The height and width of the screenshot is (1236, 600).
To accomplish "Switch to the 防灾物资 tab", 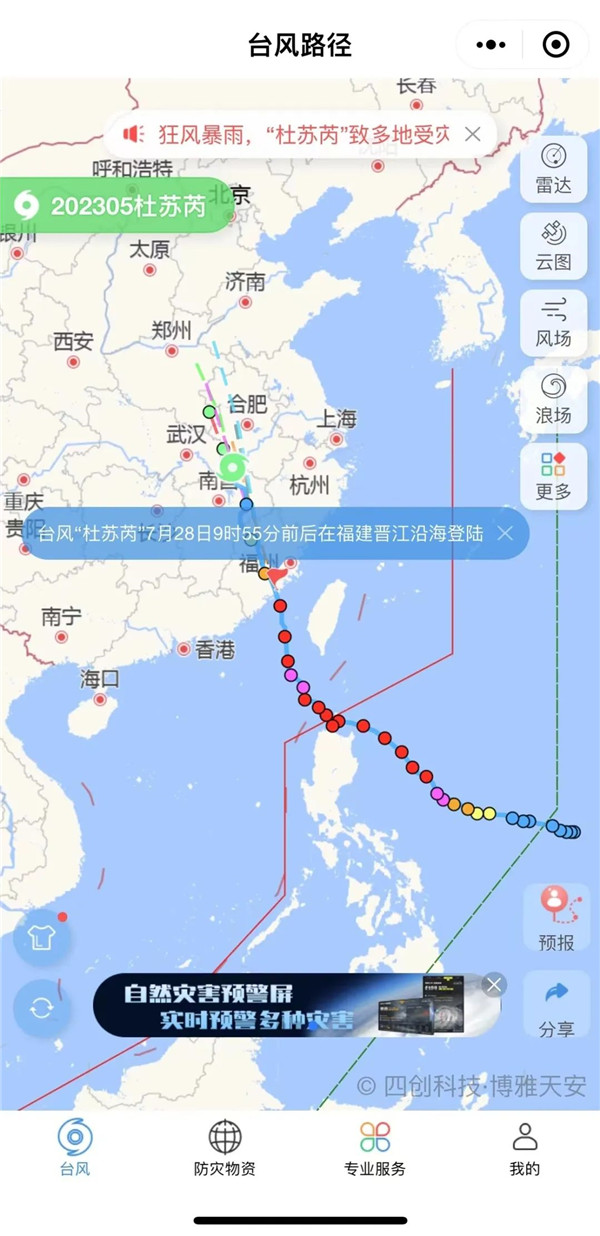I will pos(225,1148).
